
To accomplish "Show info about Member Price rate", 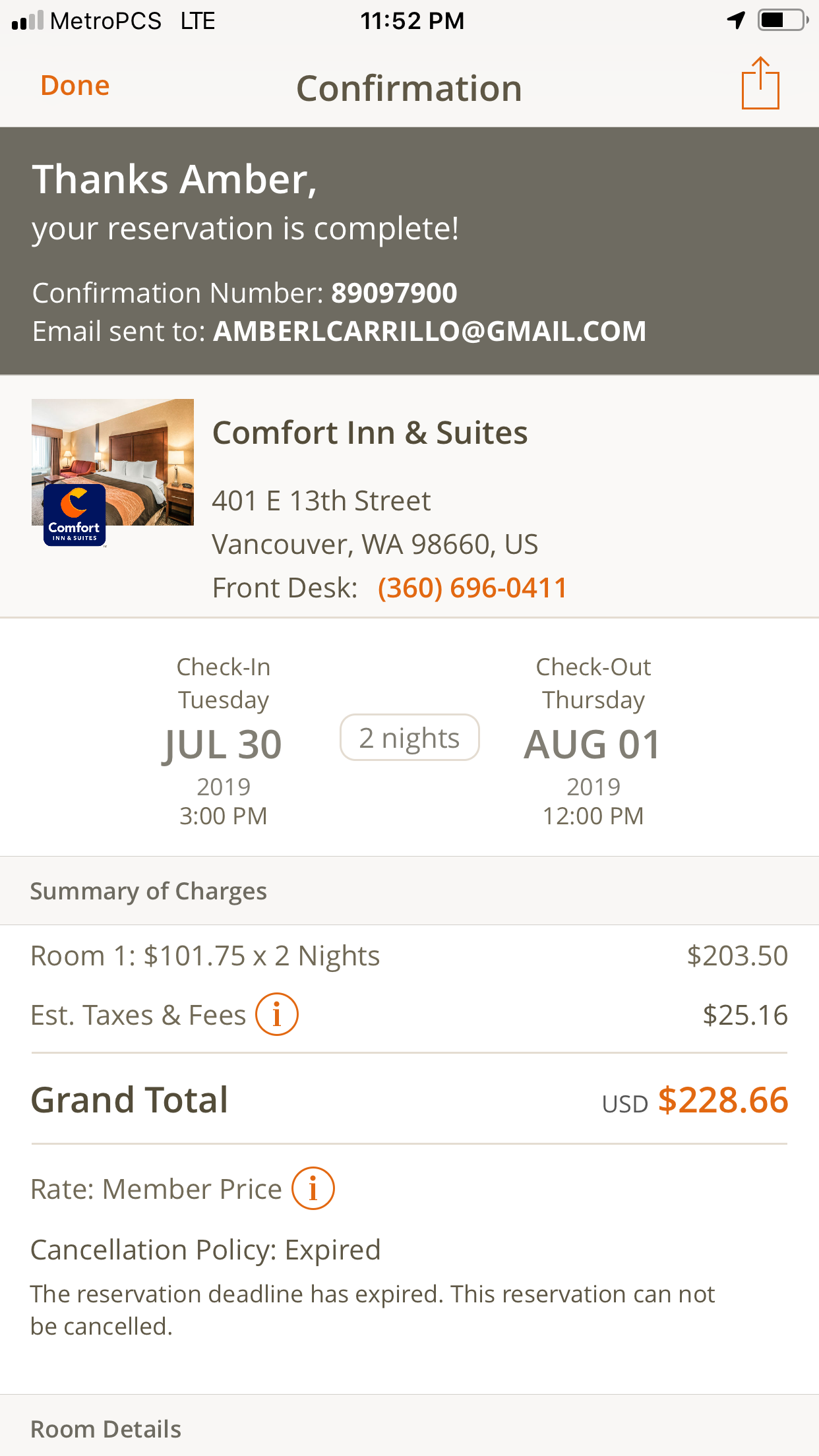I will click(313, 1188).
